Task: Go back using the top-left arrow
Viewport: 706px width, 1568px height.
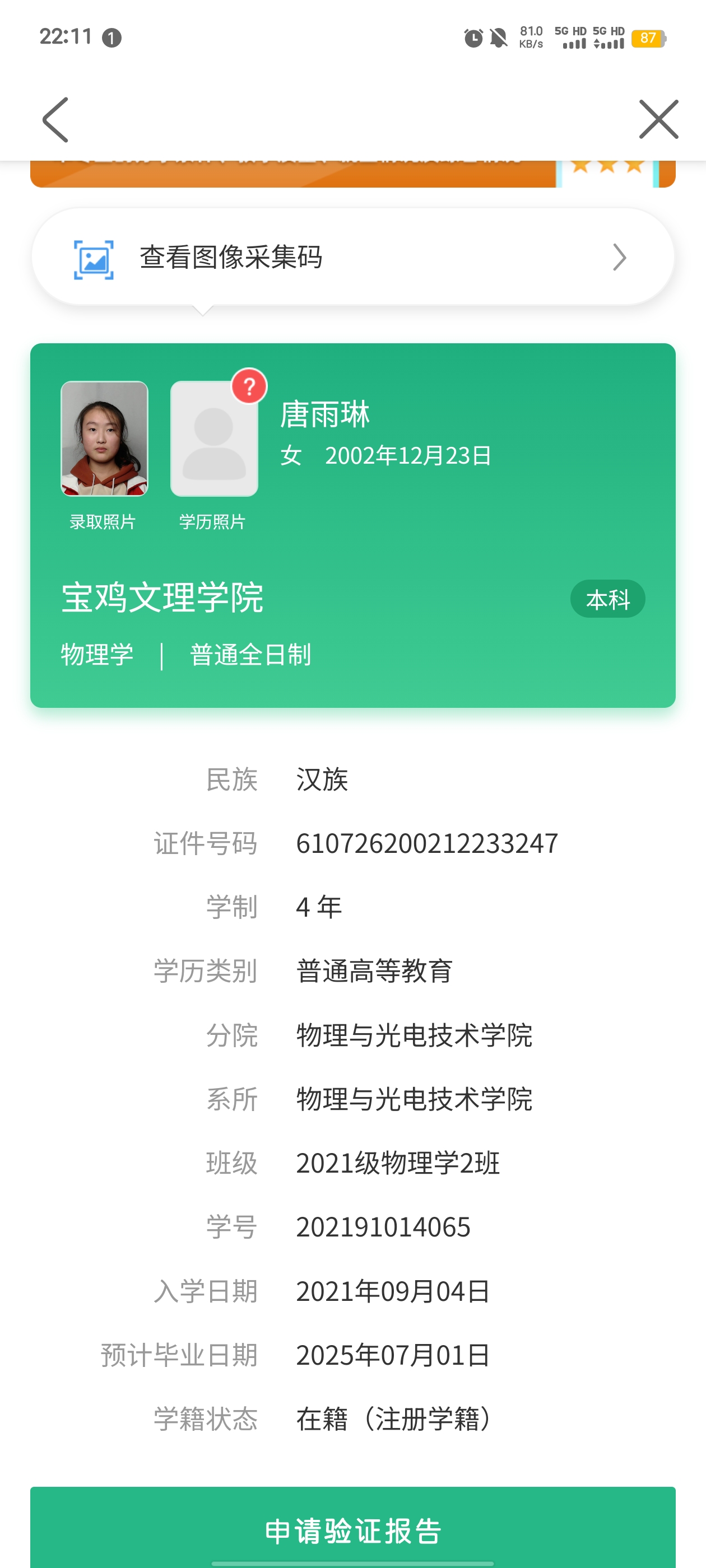Action: 56,120
